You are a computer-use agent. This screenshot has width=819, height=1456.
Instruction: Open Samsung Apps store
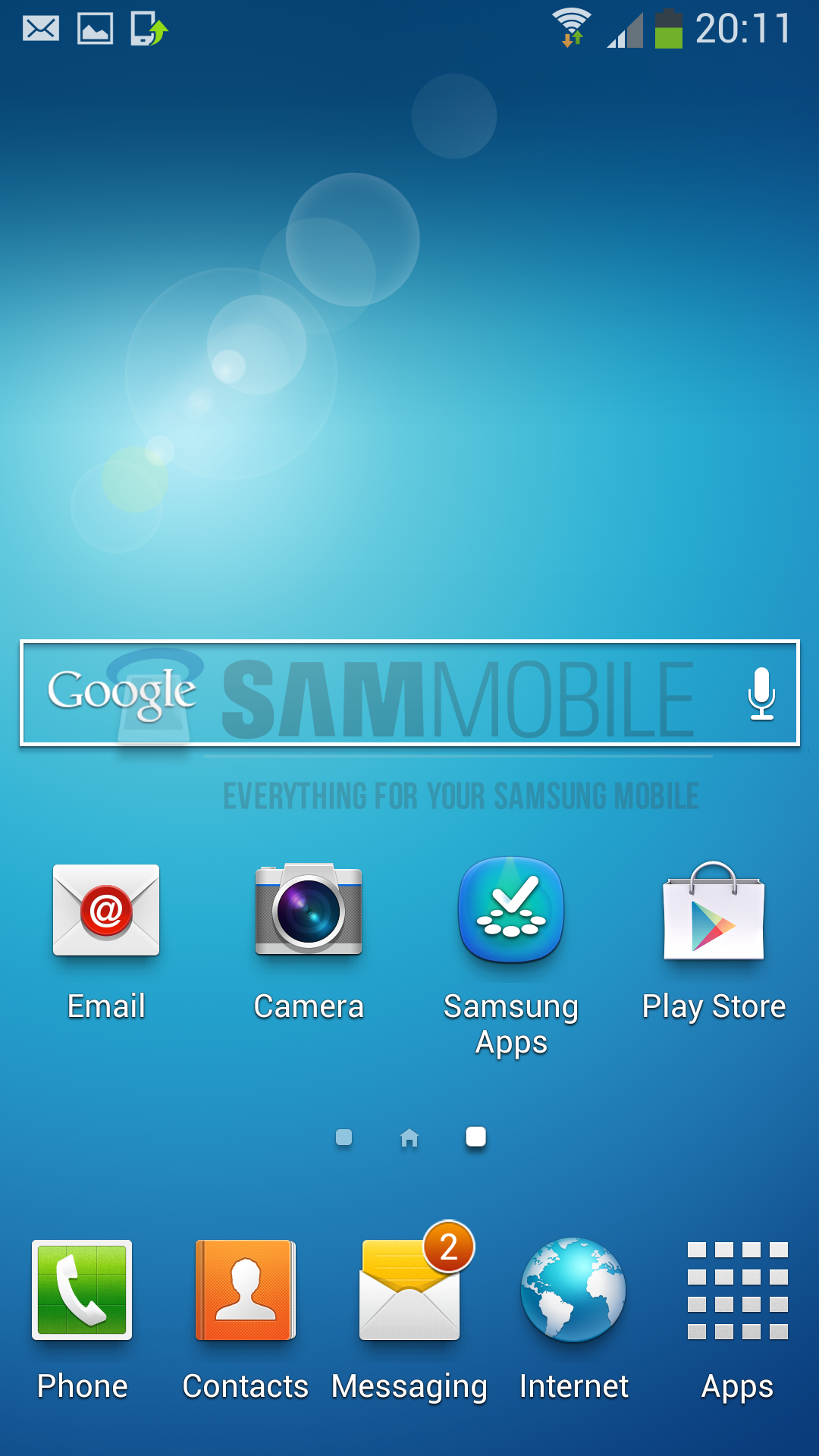[511, 911]
